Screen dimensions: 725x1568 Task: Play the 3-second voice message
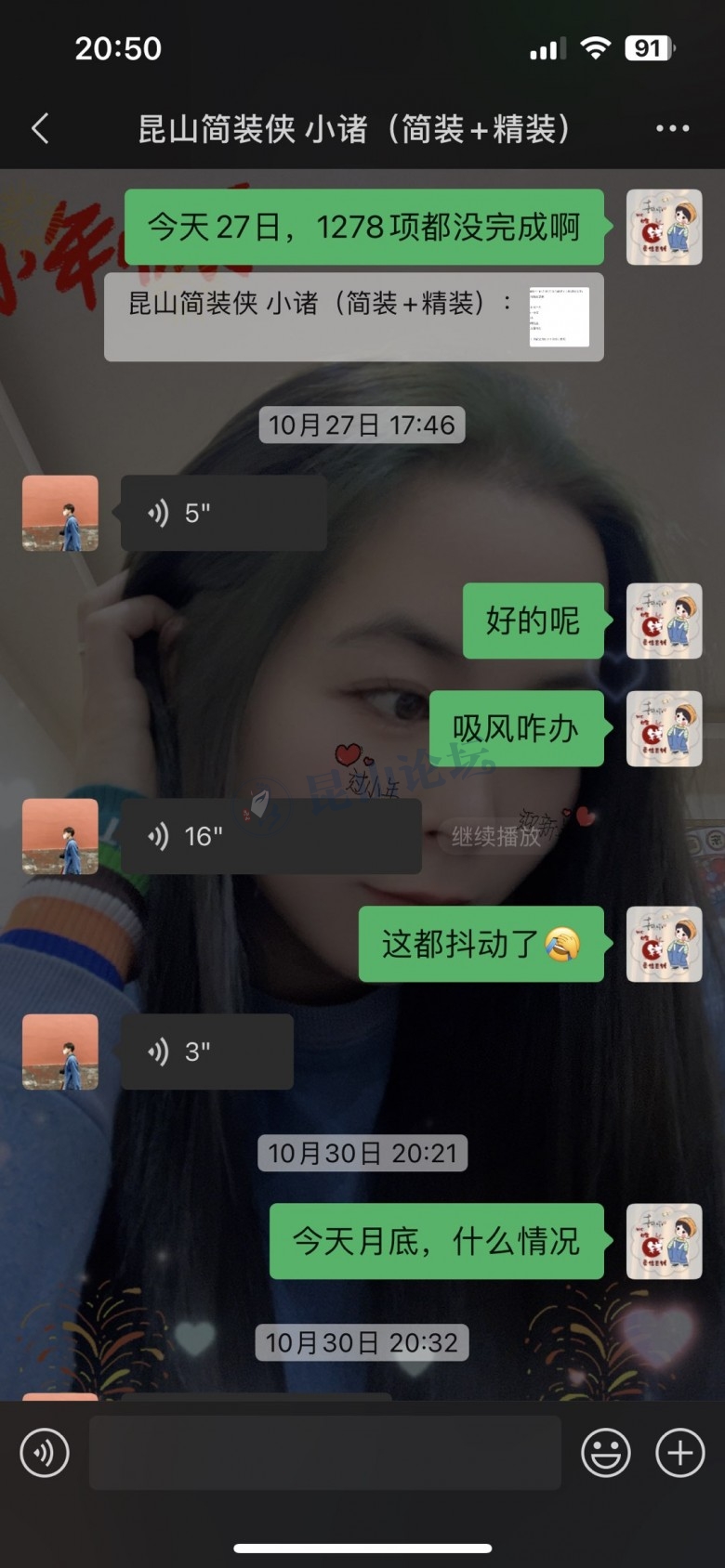(207, 1052)
